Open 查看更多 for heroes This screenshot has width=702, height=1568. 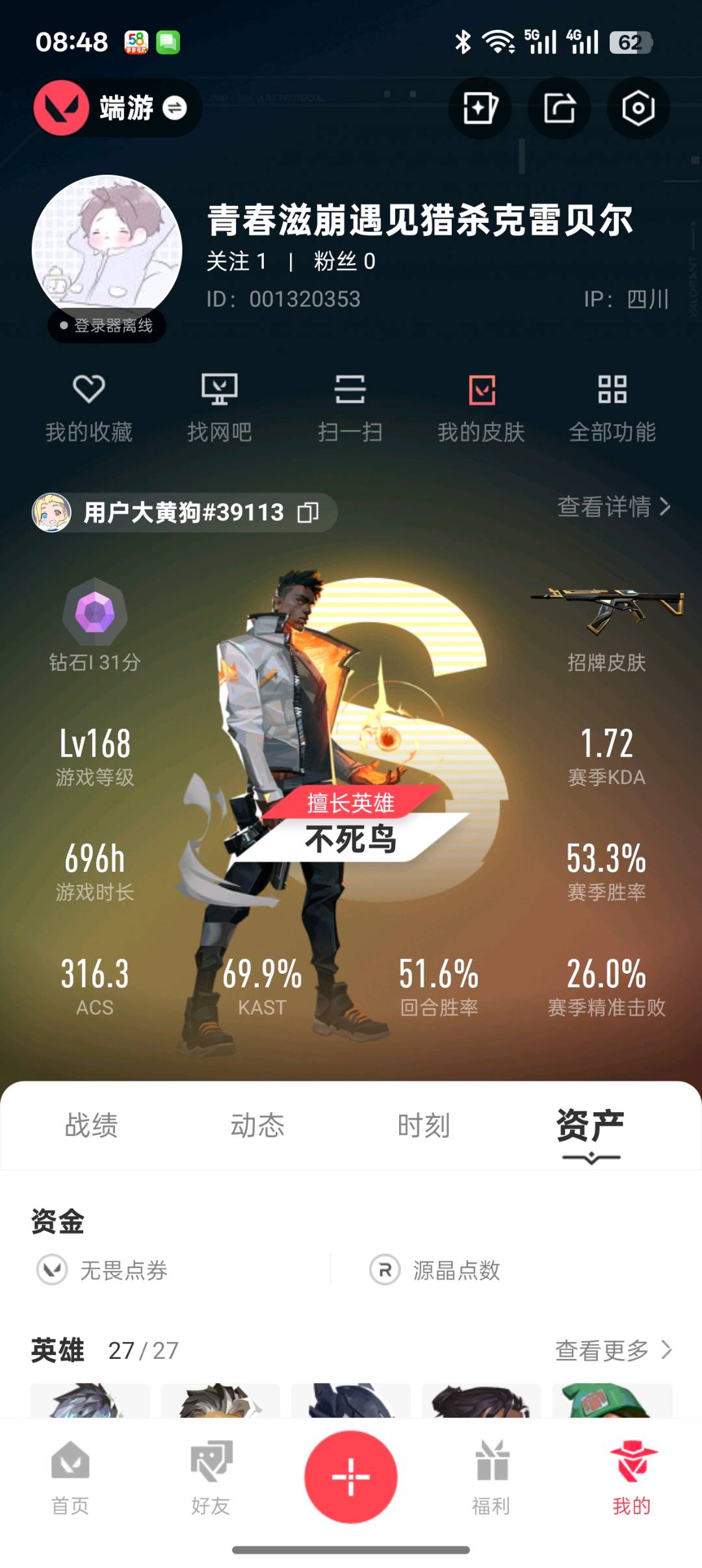(x=614, y=1350)
